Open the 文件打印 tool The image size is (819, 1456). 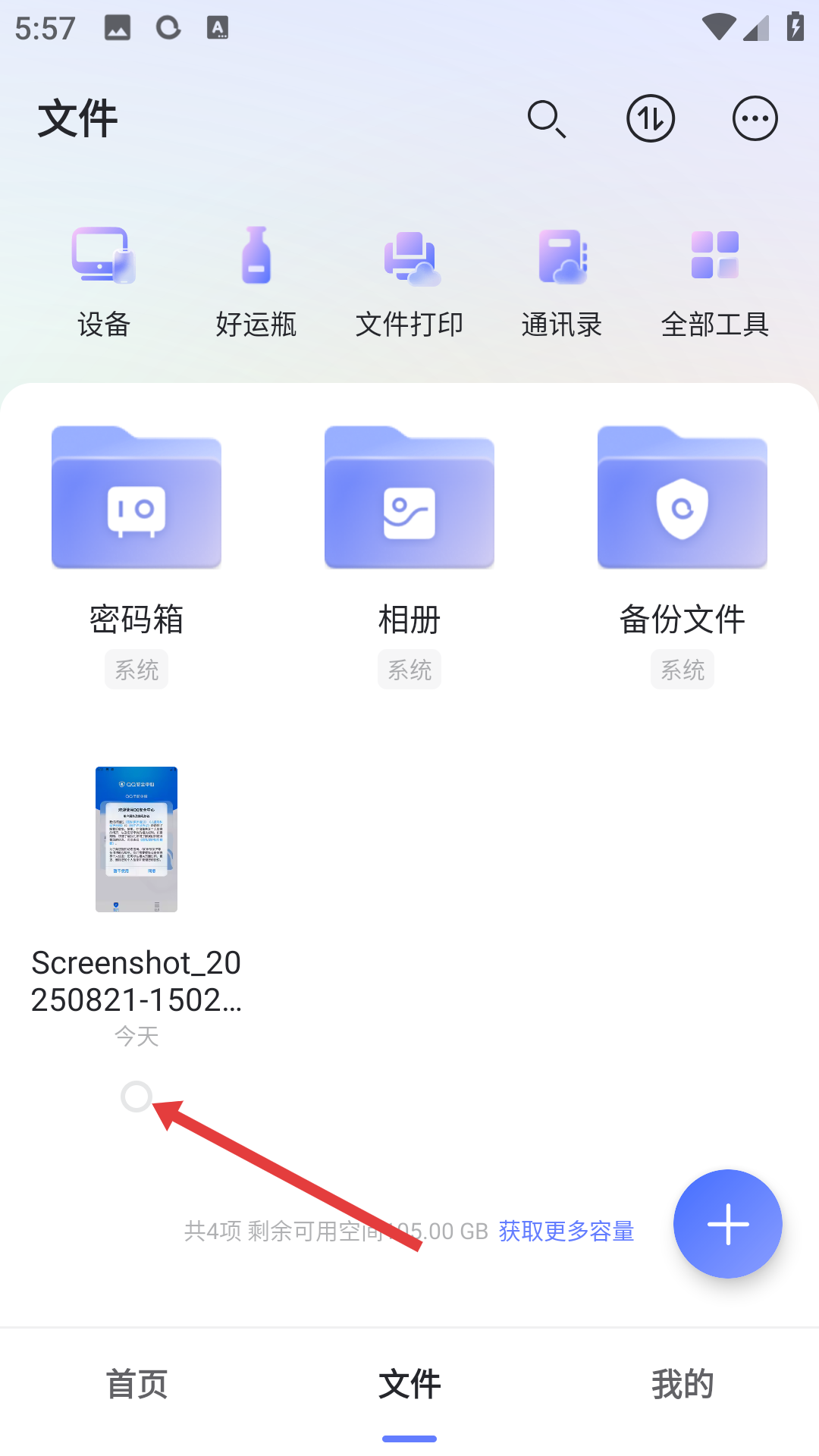(x=409, y=281)
